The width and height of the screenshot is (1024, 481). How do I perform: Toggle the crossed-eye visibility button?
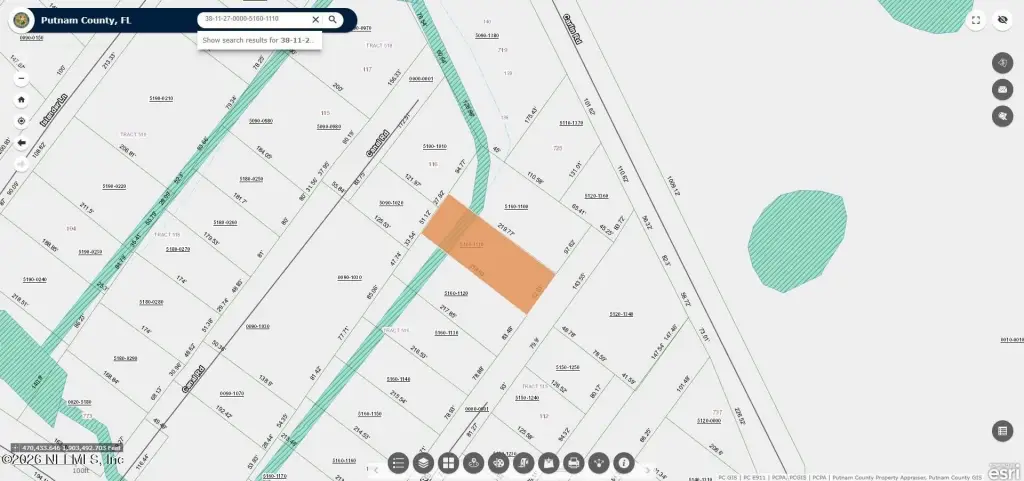point(1002,20)
